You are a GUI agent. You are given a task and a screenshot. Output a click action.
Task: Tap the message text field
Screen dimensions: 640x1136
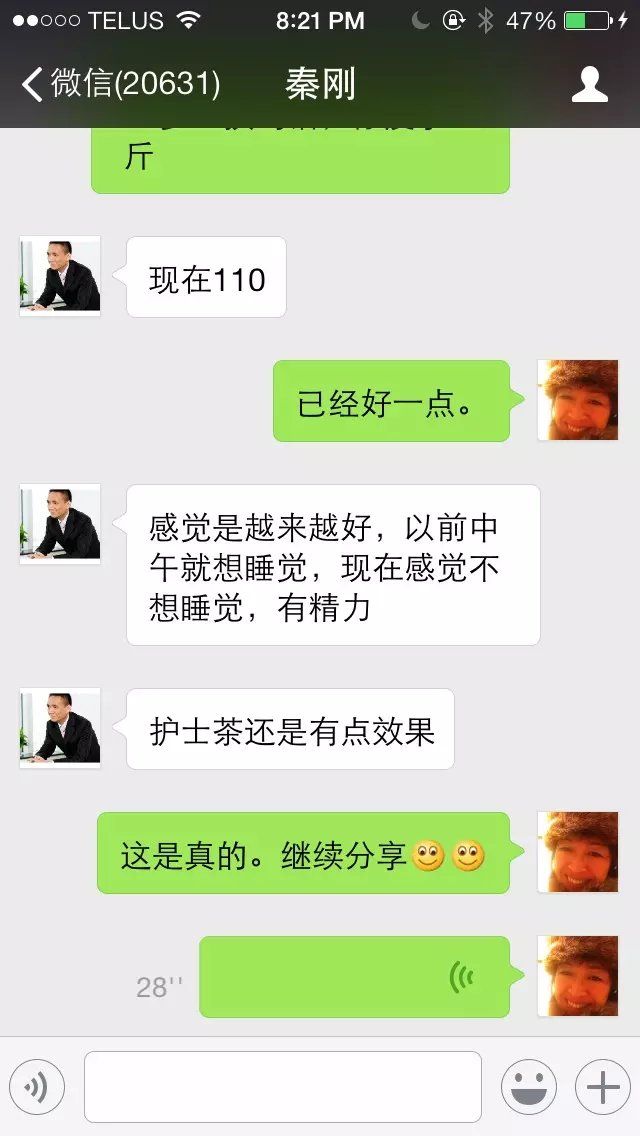click(x=283, y=1087)
